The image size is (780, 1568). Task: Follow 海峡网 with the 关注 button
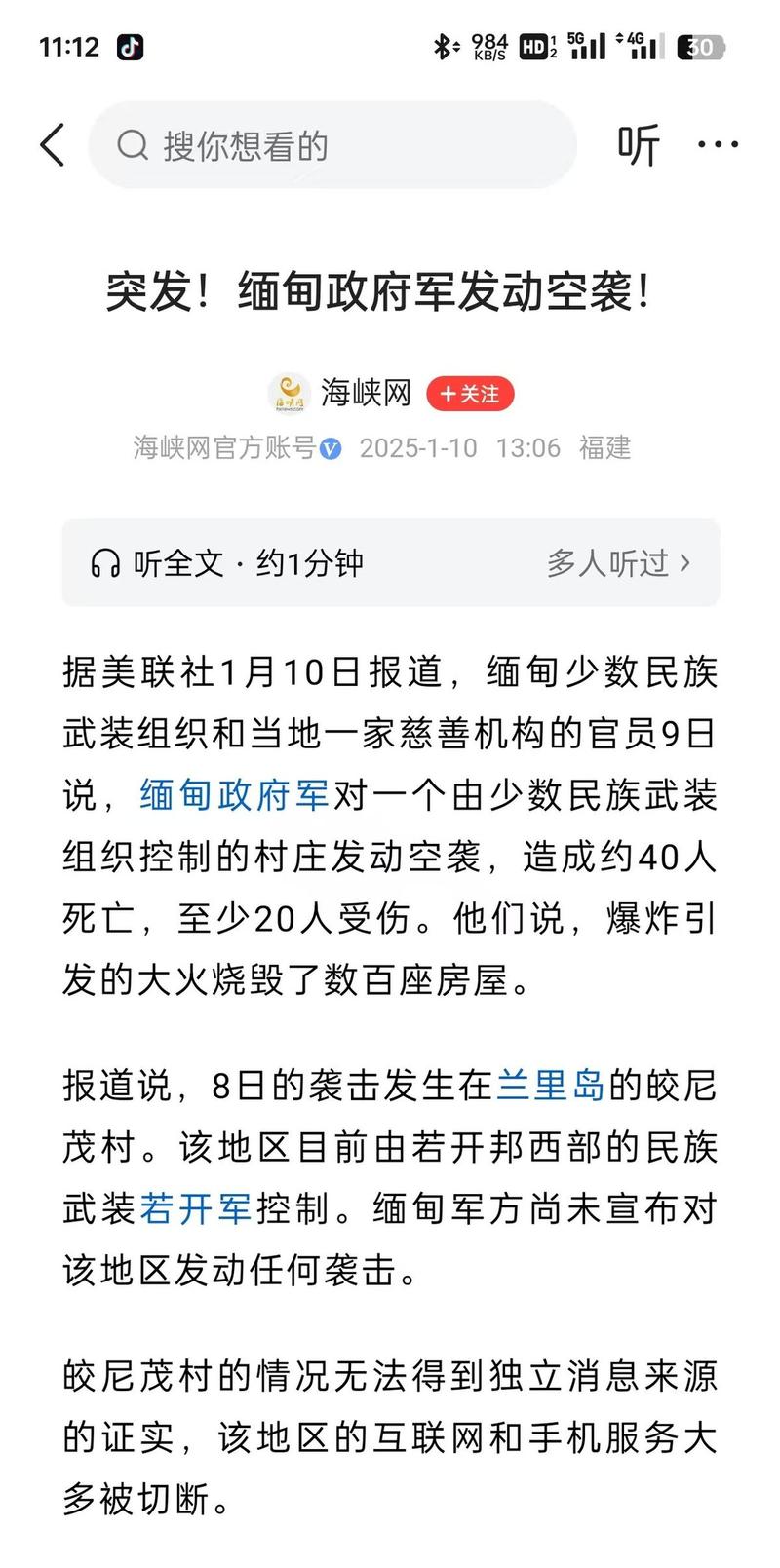(x=470, y=394)
